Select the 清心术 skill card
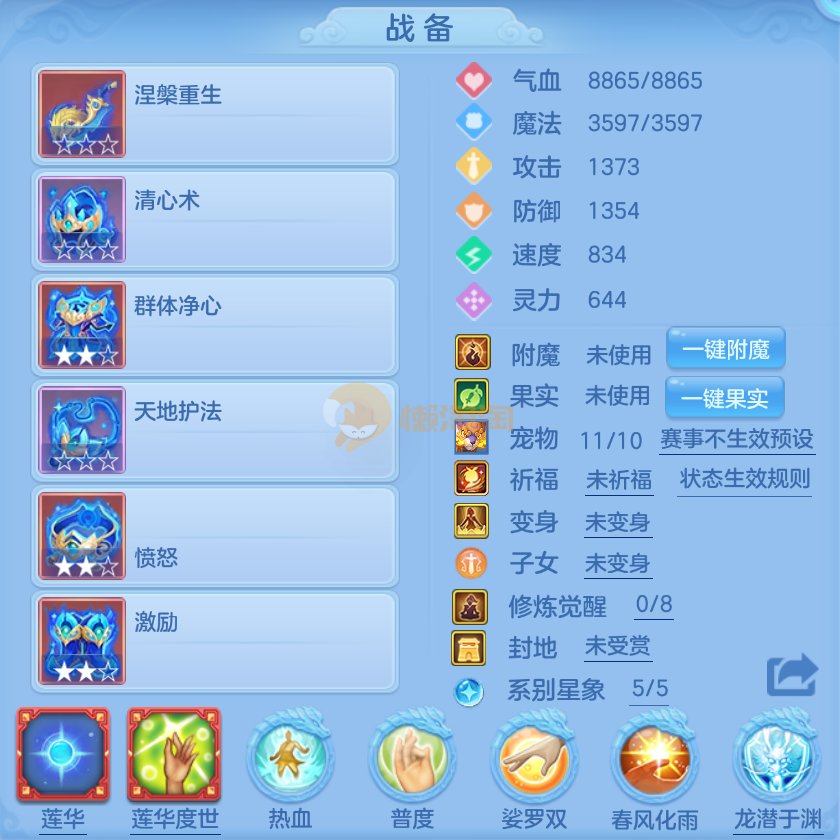This screenshot has height=840, width=840. point(216,219)
